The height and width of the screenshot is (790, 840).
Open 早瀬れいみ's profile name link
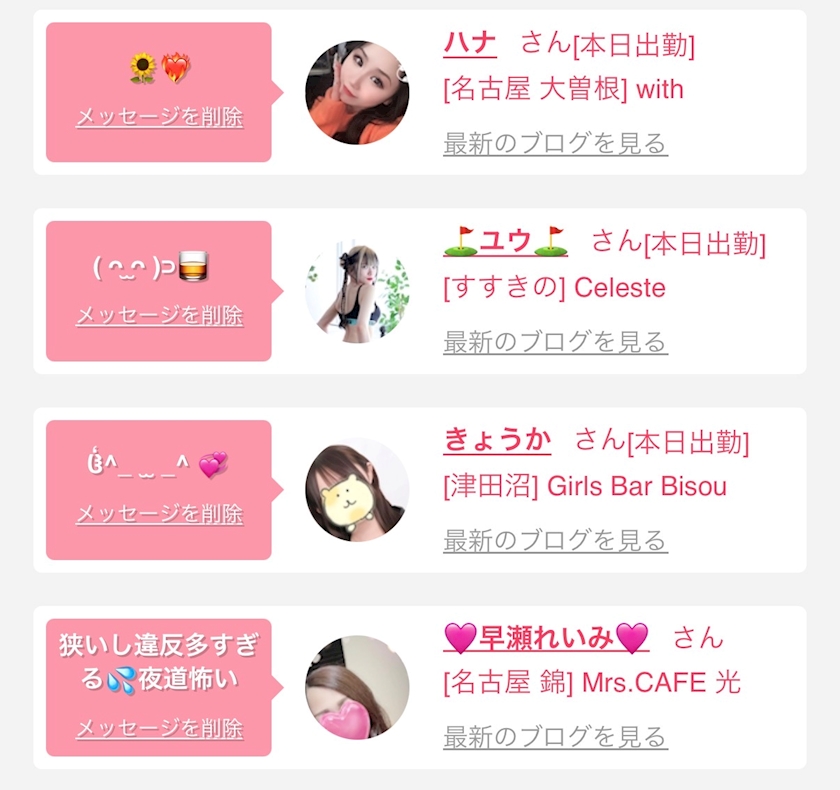click(546, 638)
